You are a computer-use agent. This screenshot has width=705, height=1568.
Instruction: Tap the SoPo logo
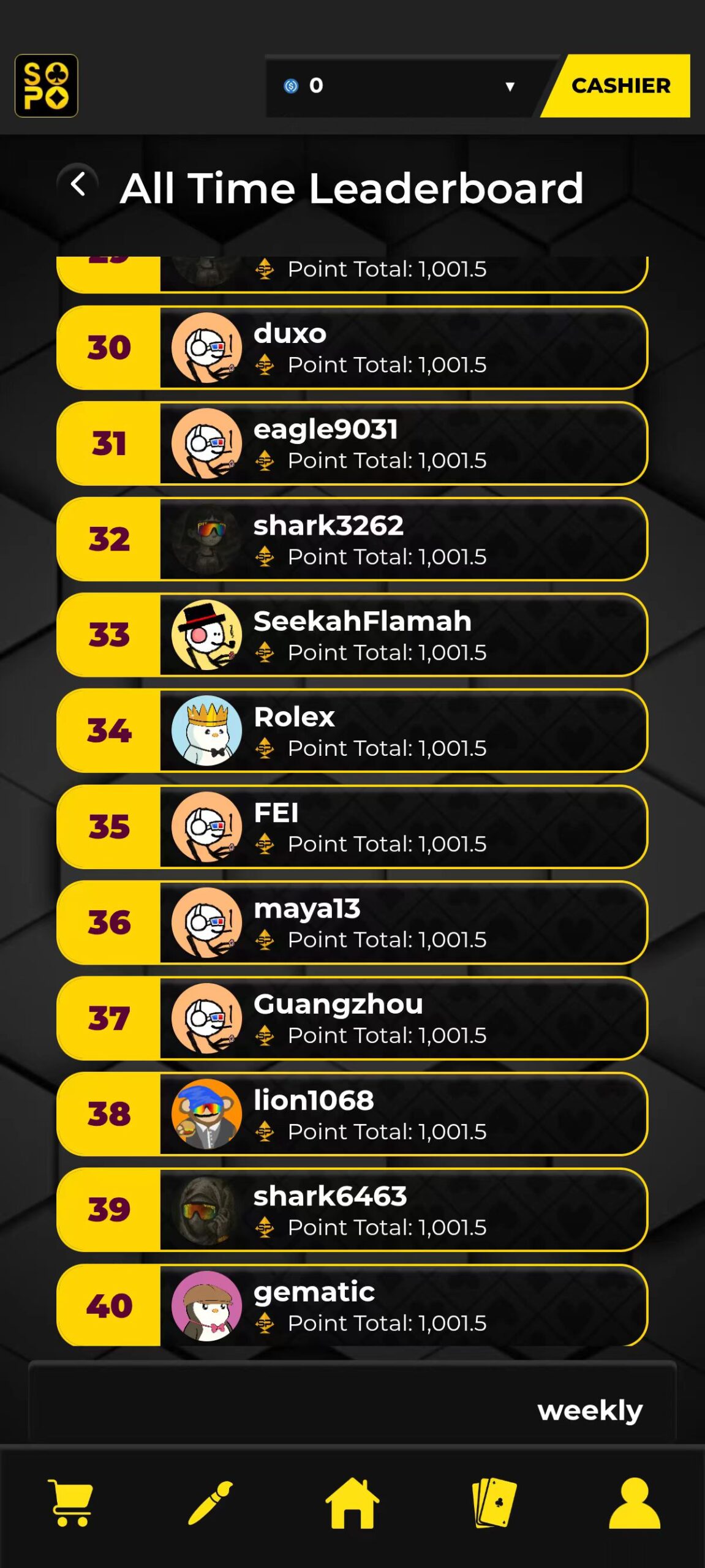point(47,86)
